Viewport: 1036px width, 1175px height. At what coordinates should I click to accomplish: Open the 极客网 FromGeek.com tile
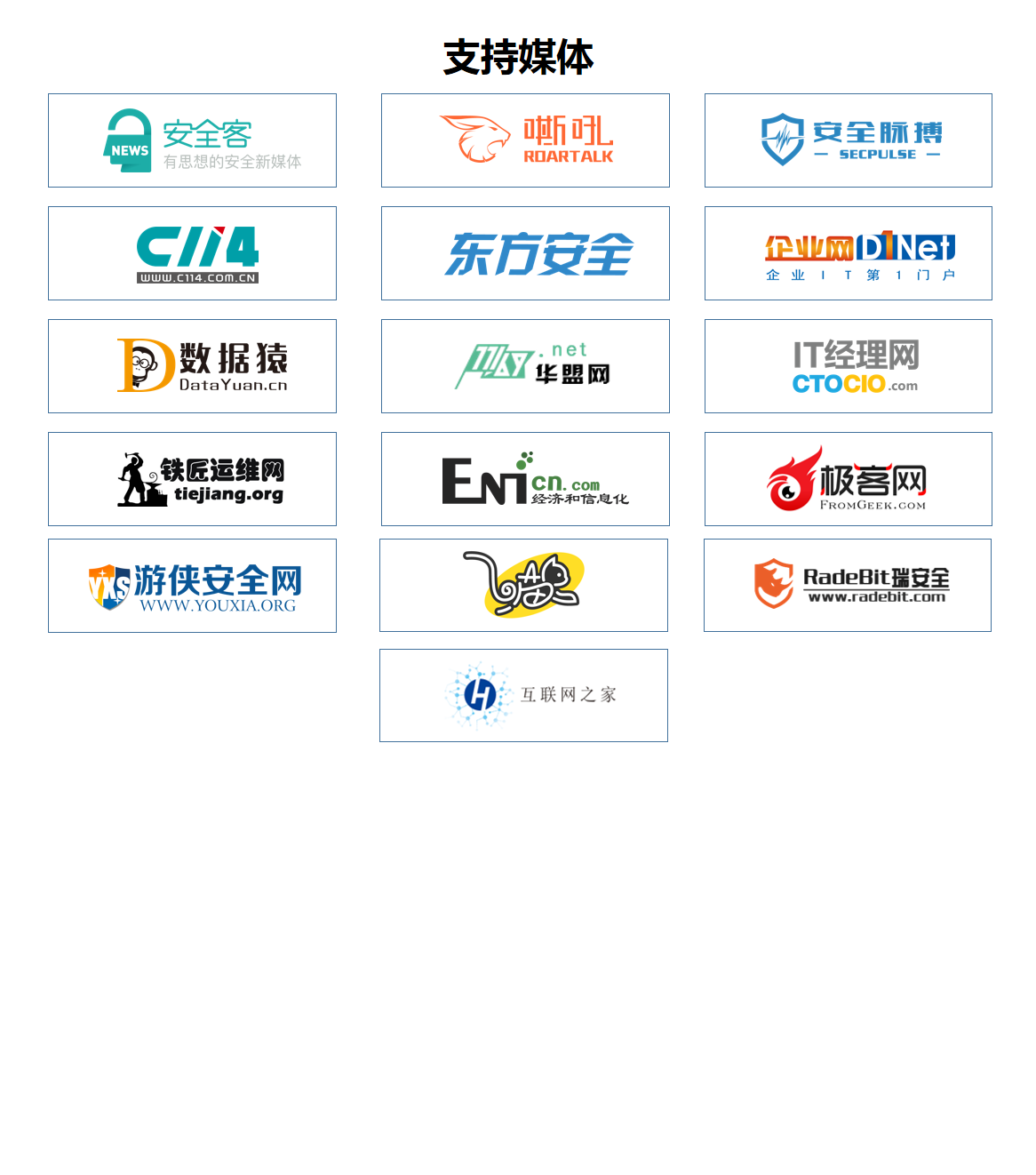[849, 479]
